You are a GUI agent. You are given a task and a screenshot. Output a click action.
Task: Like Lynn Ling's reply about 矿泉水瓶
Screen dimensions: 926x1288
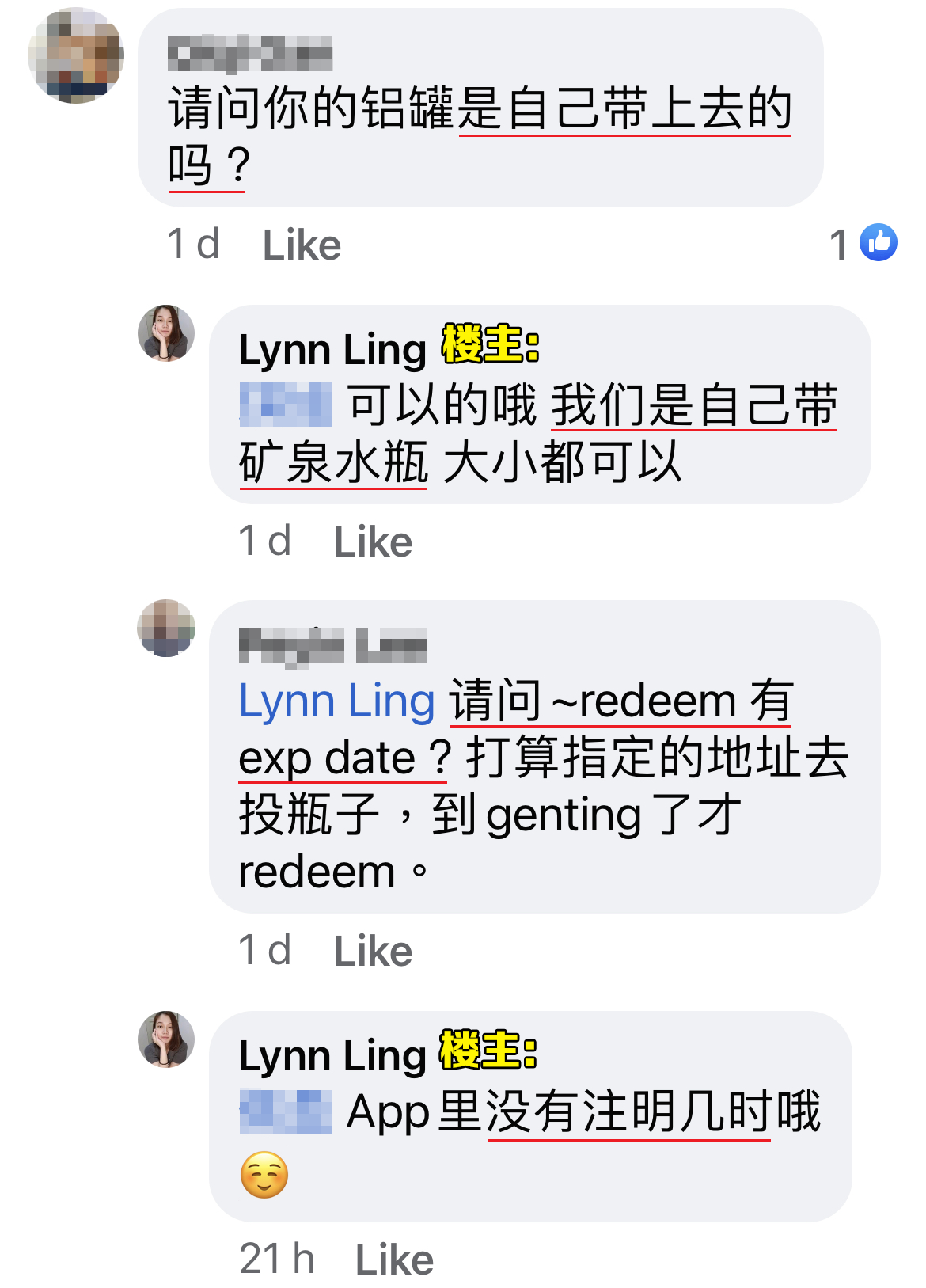(x=373, y=542)
